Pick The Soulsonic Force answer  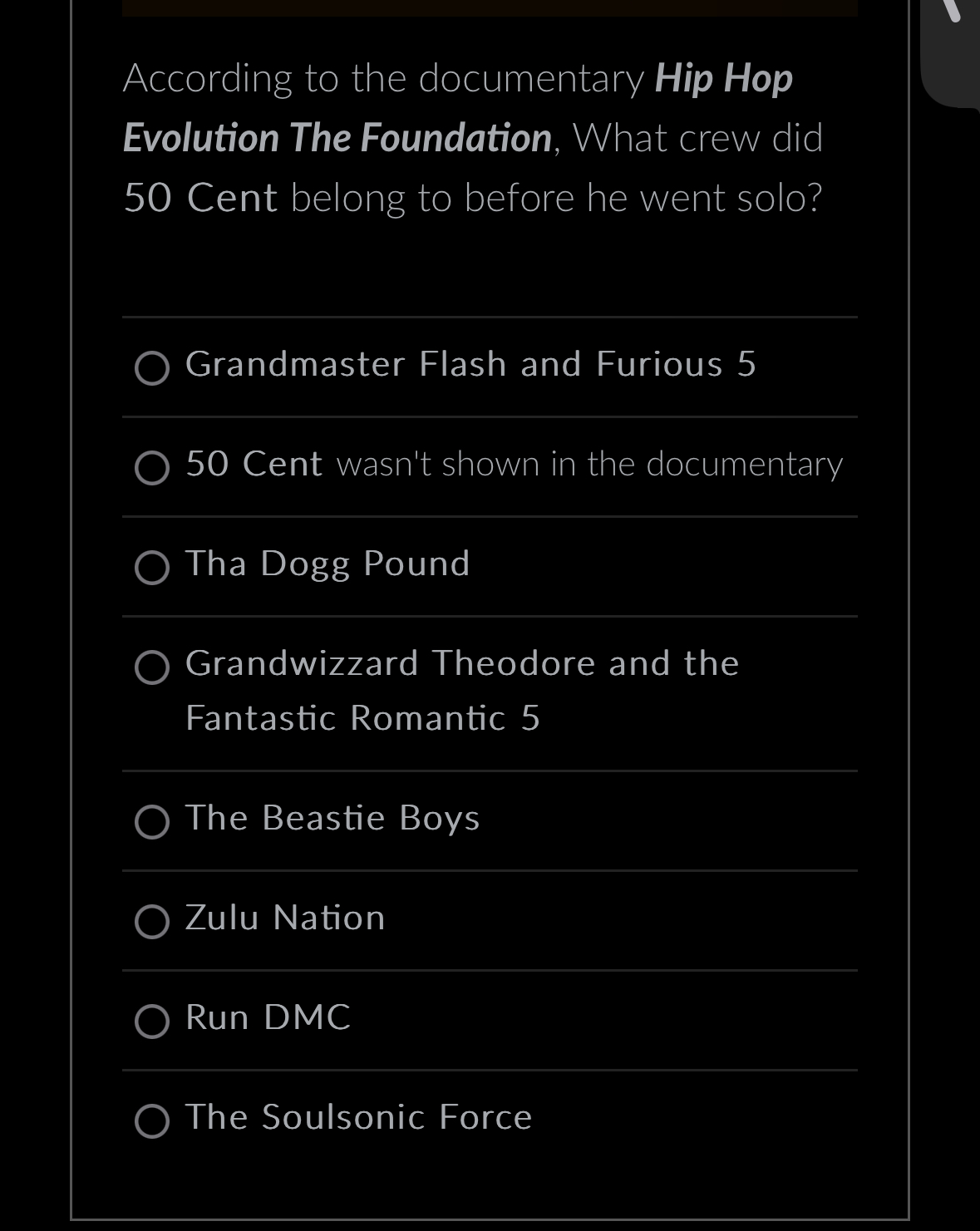click(152, 1120)
